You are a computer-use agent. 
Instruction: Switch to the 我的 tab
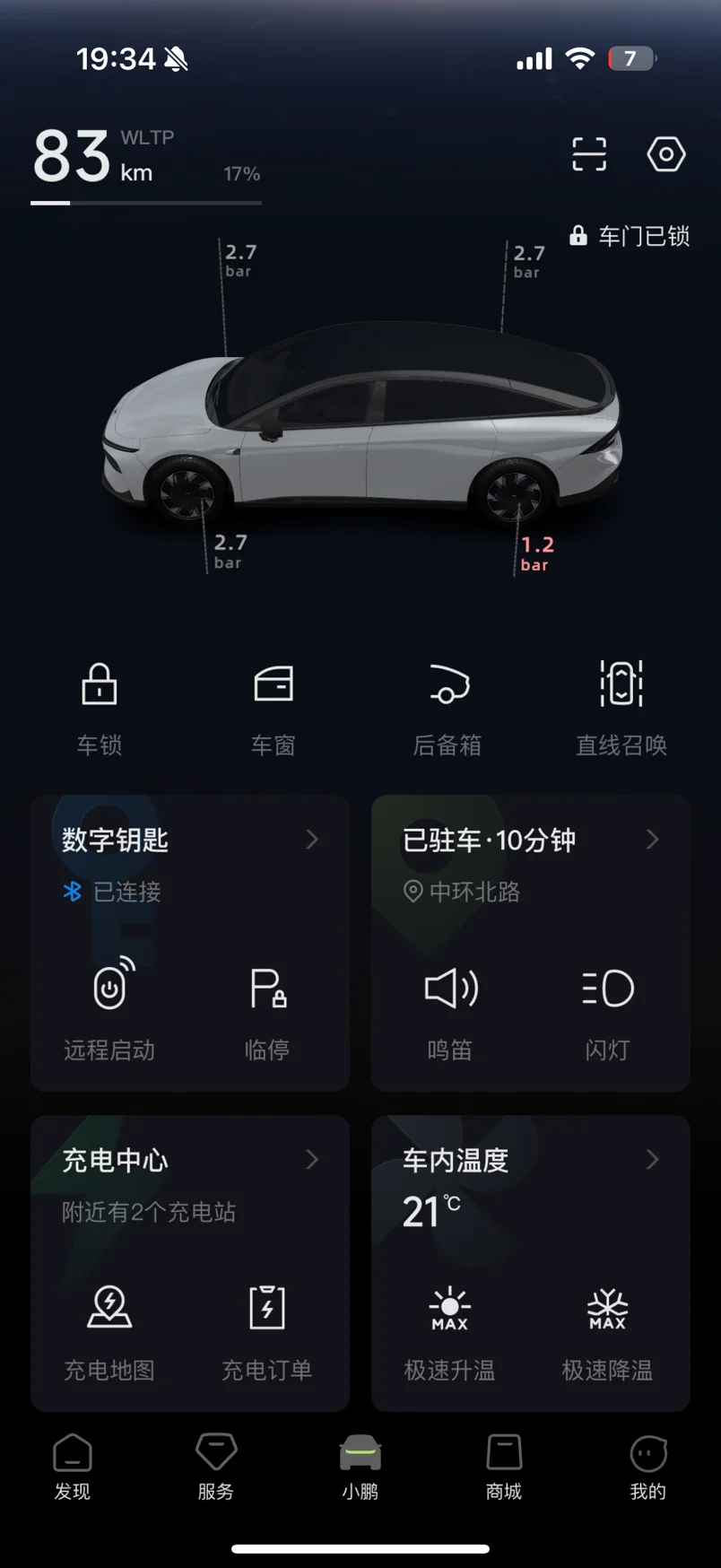(647, 1466)
